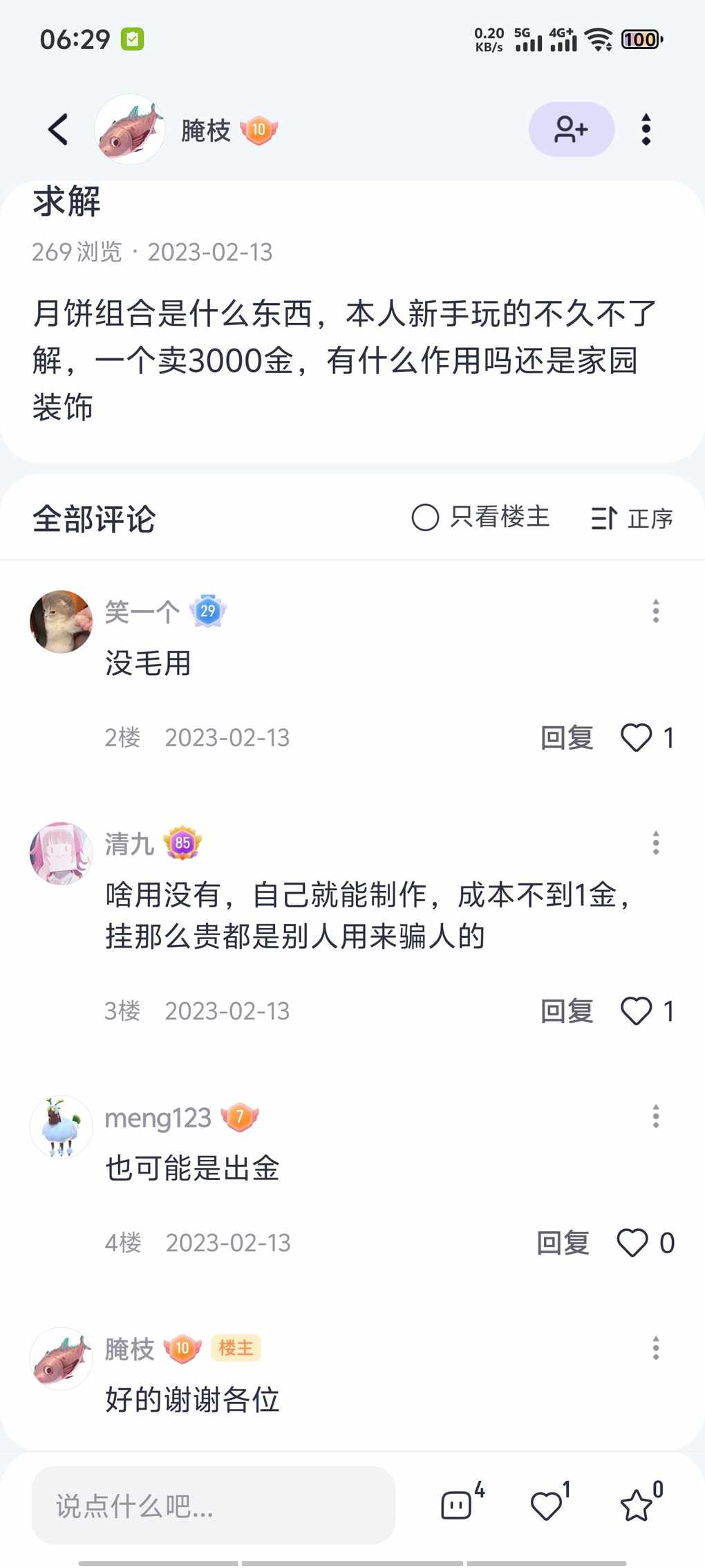Reply to 笑一个's comment
Viewport: 705px width, 1568px height.
(566, 738)
